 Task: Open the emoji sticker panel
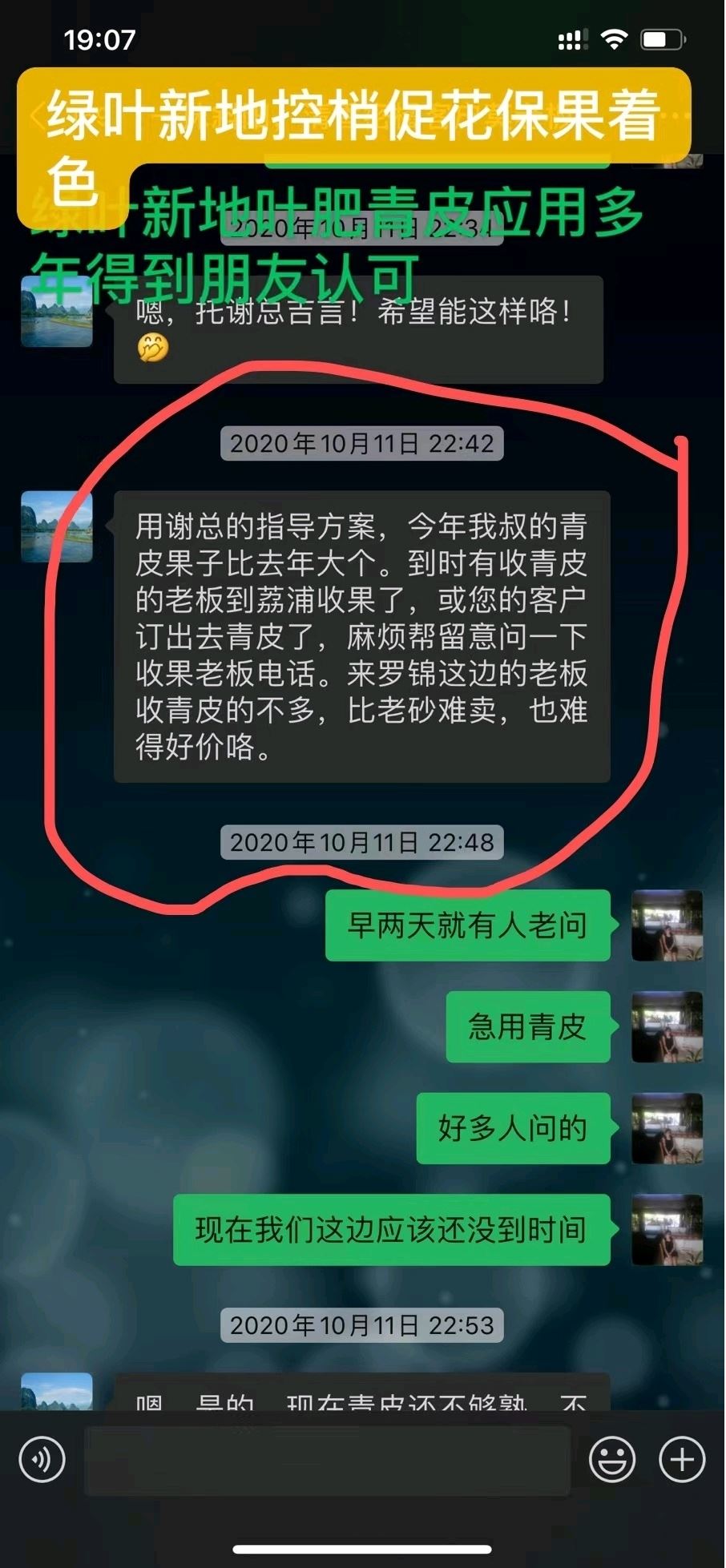click(x=611, y=1459)
